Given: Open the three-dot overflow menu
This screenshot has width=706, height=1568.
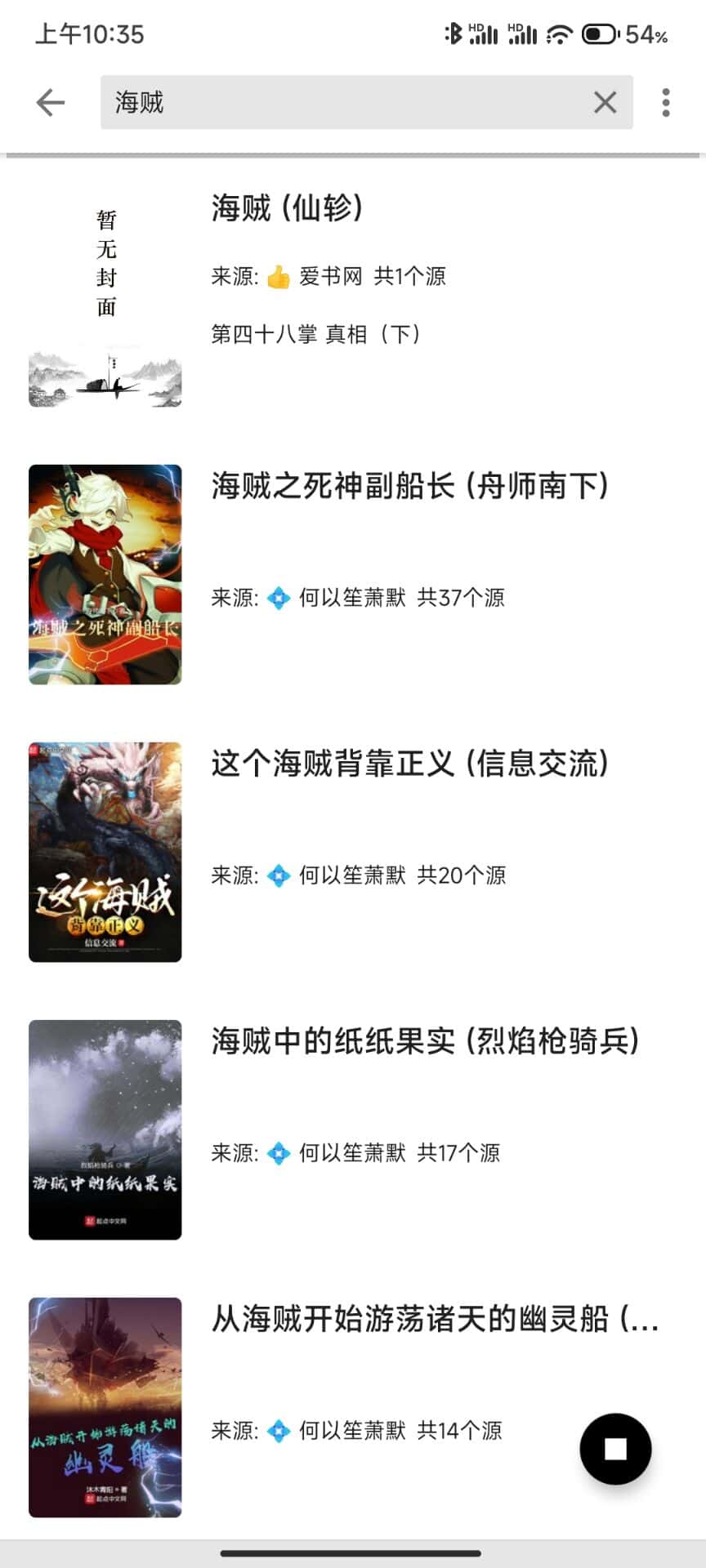Looking at the screenshot, I should coord(666,102).
